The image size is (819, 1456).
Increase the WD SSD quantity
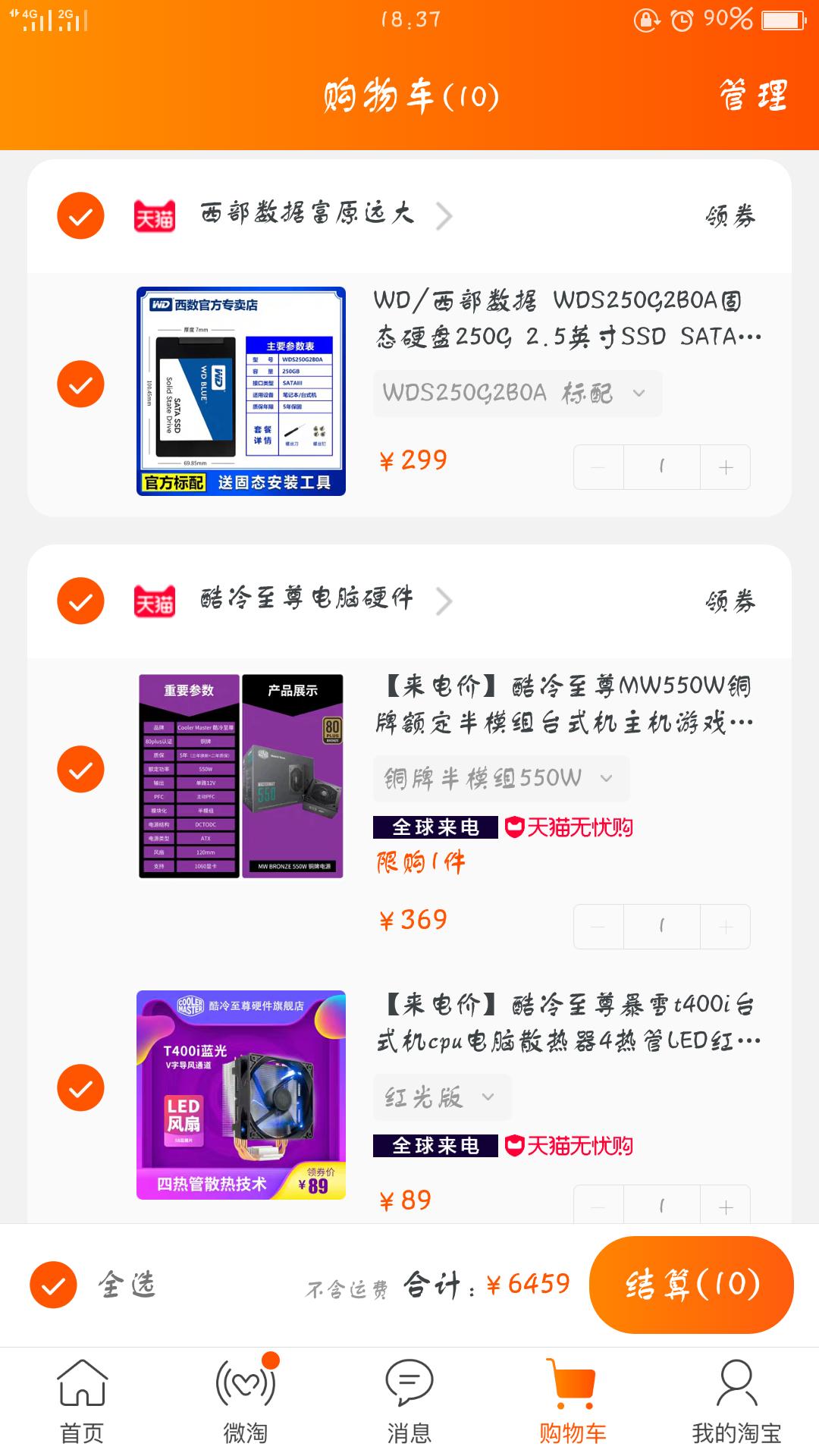pos(725,467)
